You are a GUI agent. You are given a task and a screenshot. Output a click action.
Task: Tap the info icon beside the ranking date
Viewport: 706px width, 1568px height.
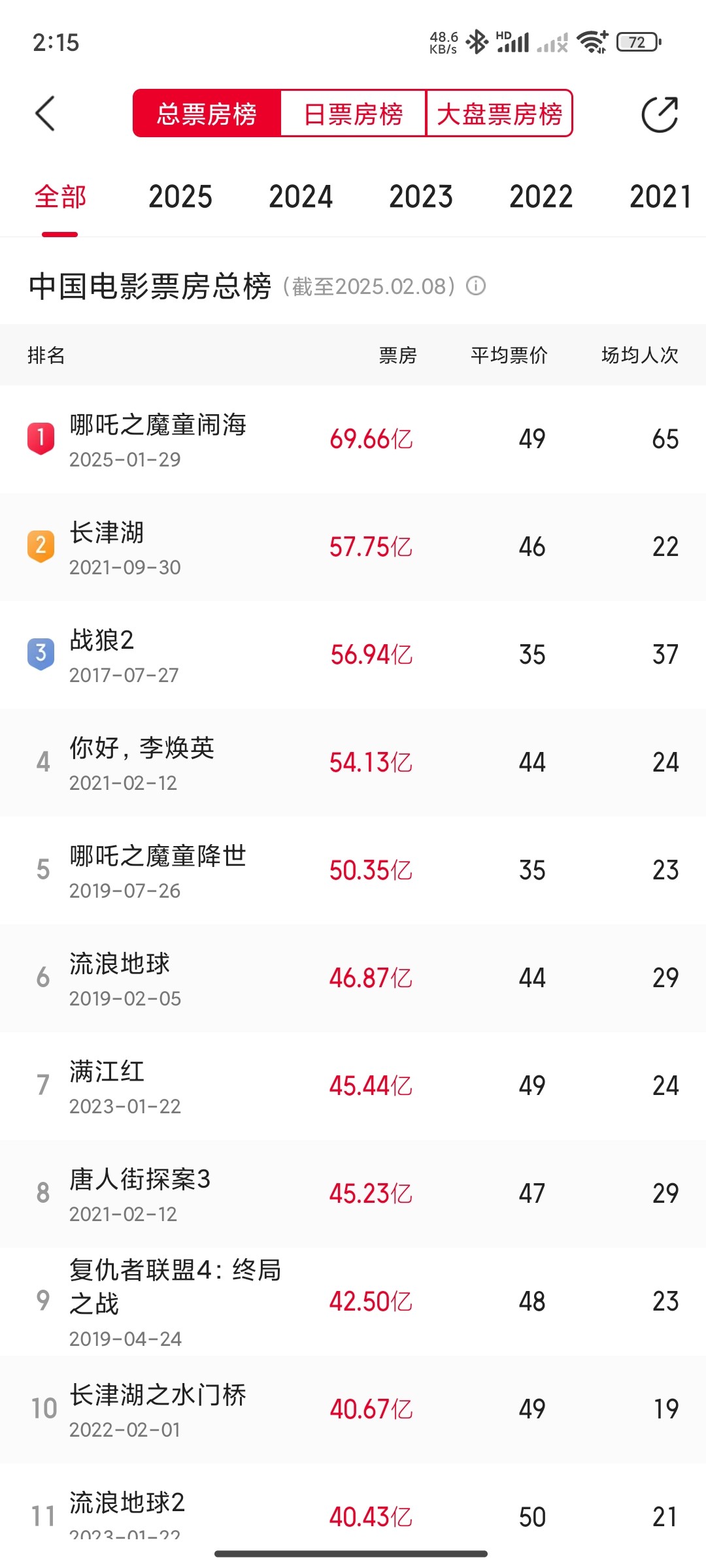coord(476,286)
